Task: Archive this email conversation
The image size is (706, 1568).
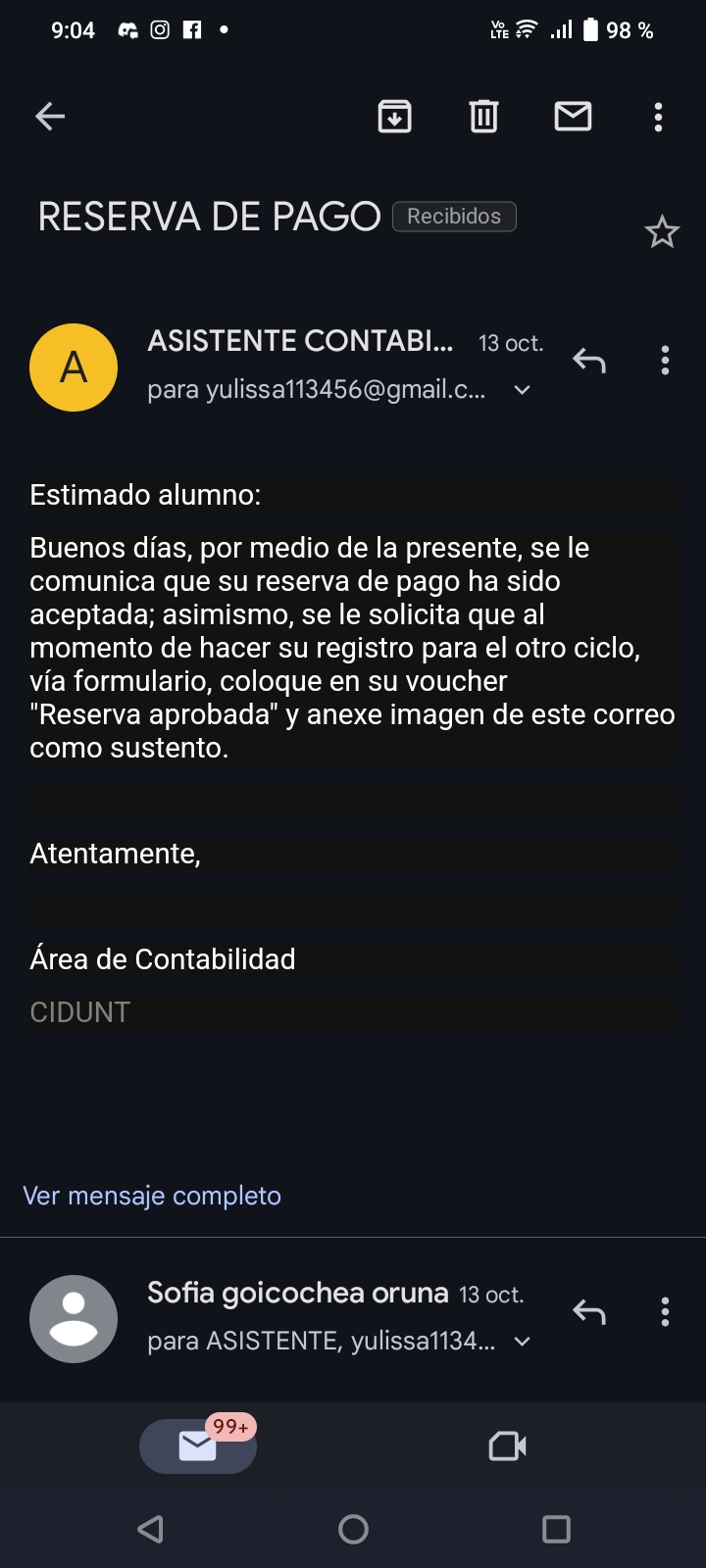Action: [x=394, y=117]
